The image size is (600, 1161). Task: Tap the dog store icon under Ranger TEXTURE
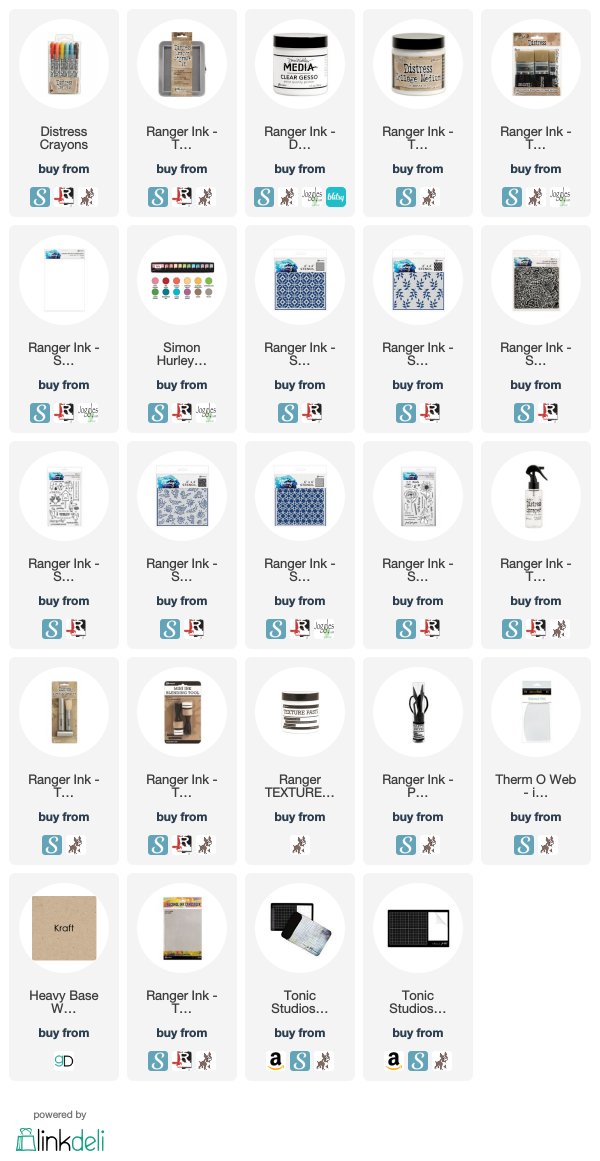[299, 845]
